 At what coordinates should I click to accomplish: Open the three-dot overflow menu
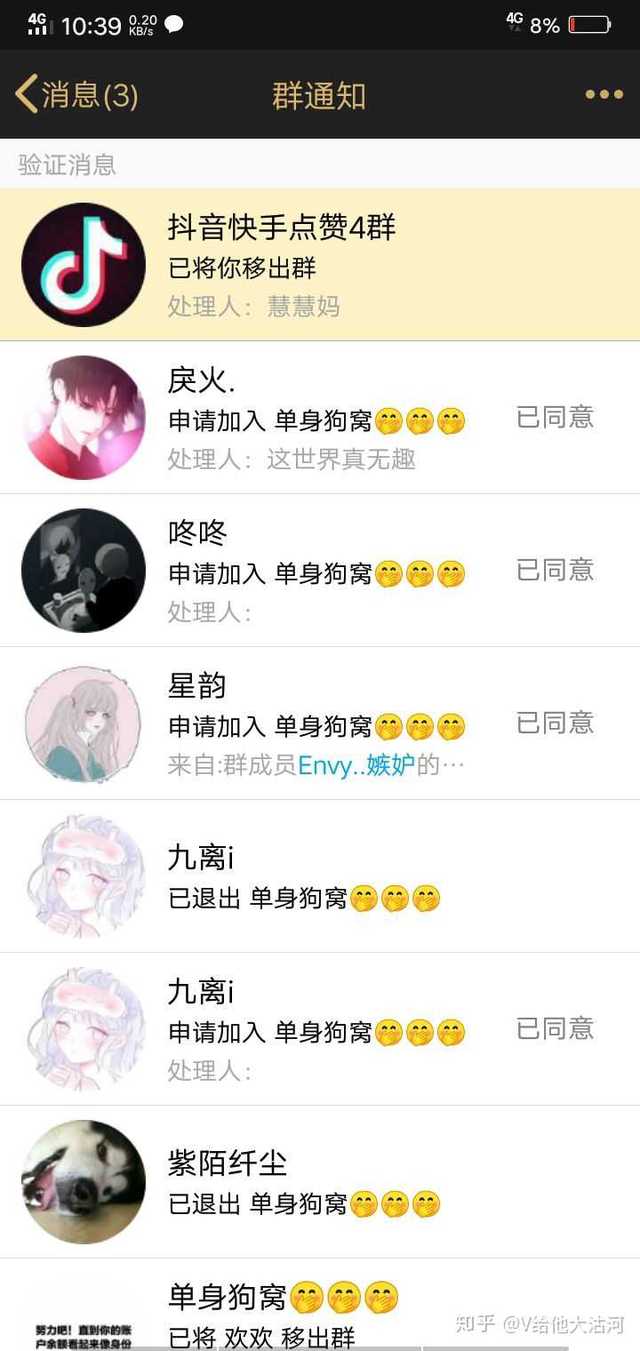[604, 95]
